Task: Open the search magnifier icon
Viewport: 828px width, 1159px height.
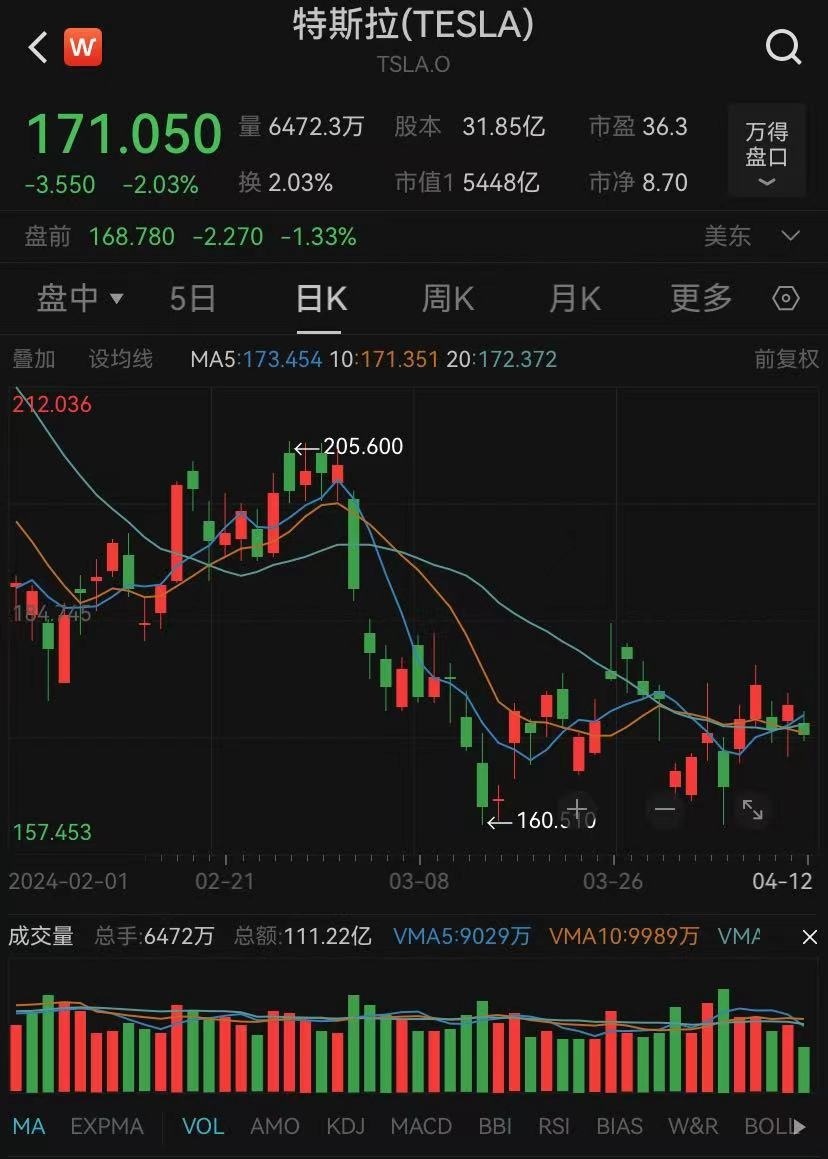Action: point(783,47)
